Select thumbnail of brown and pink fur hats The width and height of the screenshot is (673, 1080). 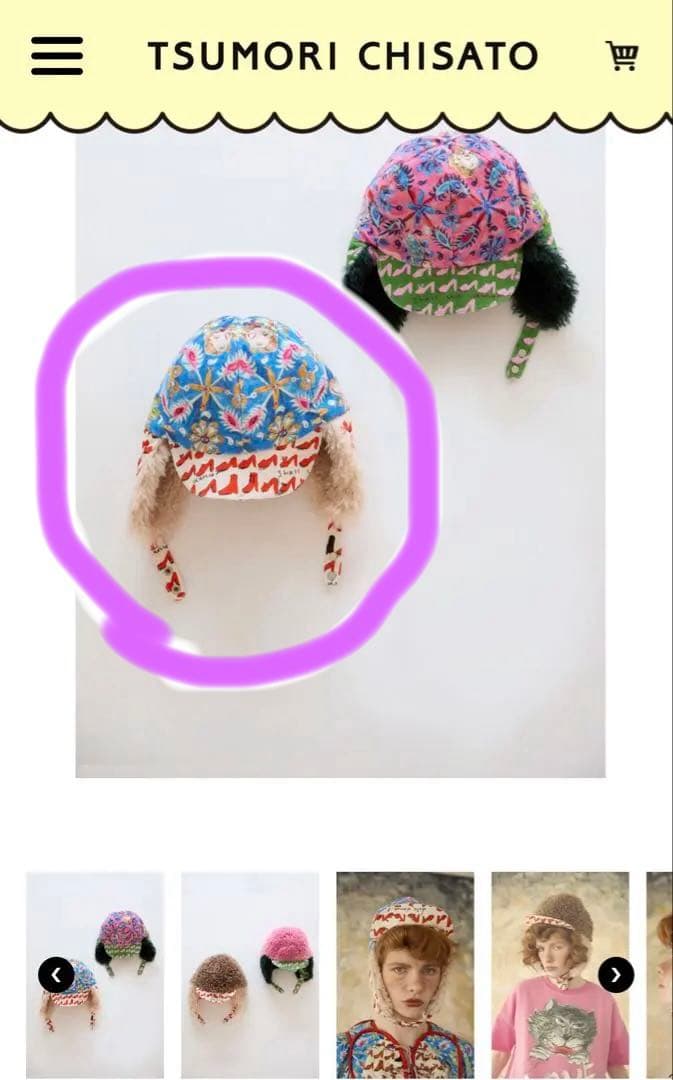coord(250,975)
